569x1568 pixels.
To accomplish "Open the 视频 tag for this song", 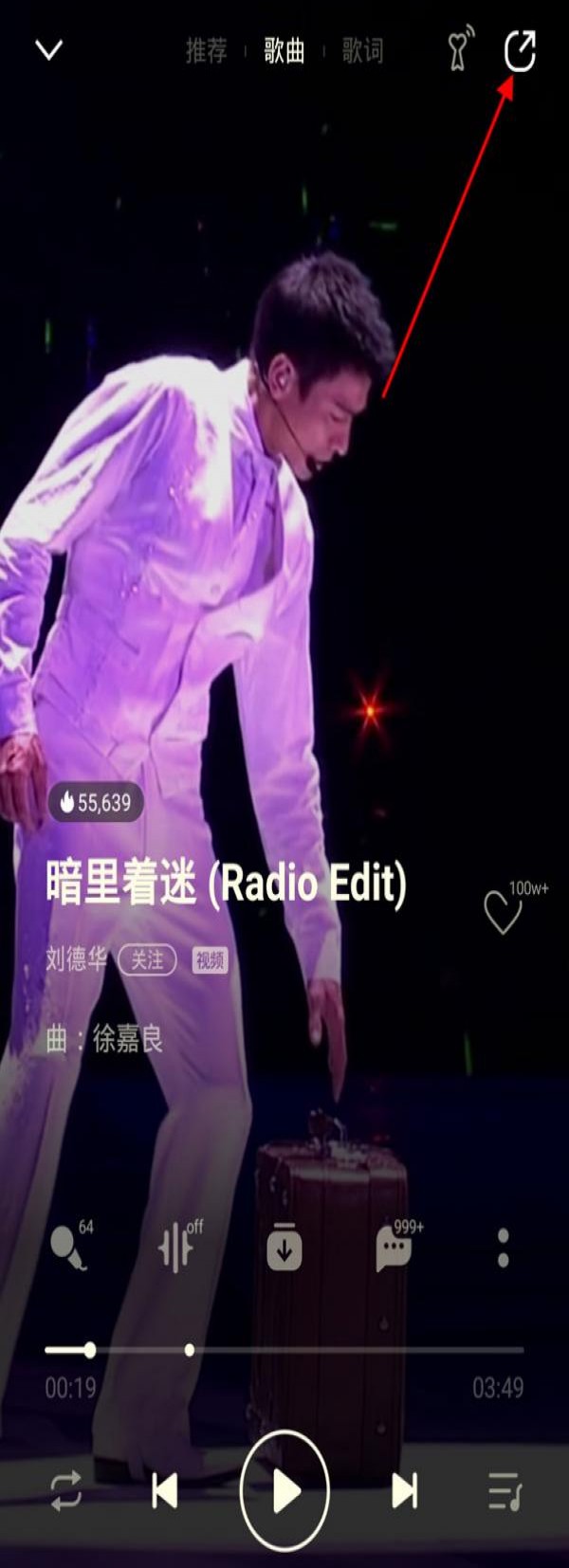I will click(210, 960).
